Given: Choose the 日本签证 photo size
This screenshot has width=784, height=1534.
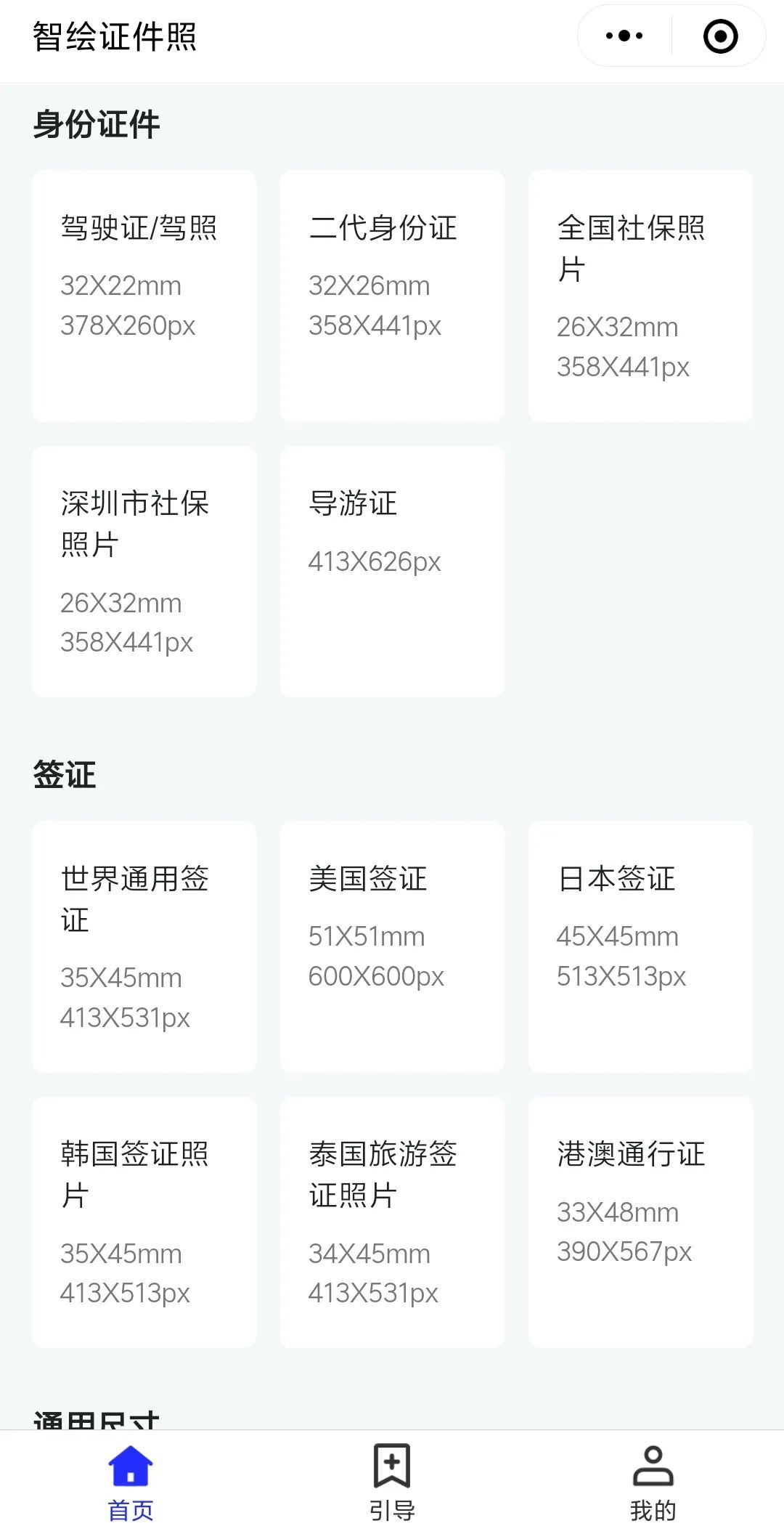Looking at the screenshot, I should tap(640, 948).
